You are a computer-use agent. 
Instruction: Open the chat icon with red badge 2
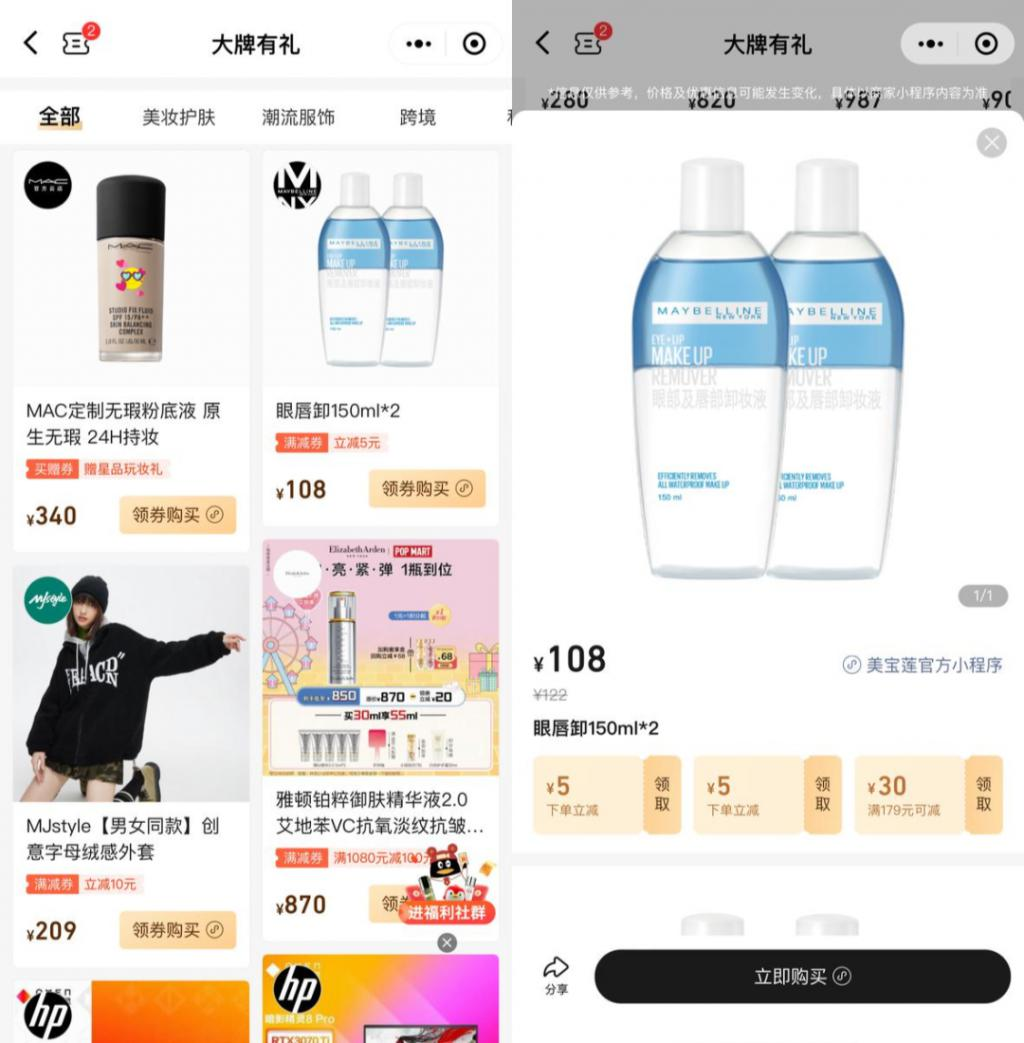[78, 43]
